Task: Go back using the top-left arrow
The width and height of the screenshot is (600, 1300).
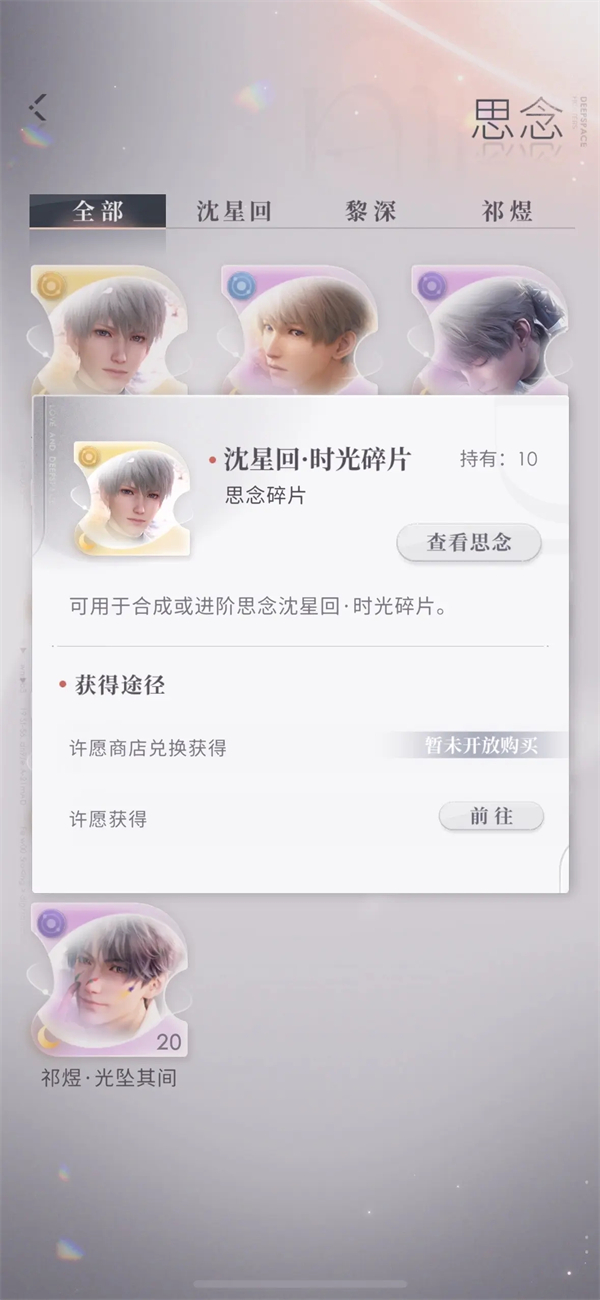Action: 38,108
